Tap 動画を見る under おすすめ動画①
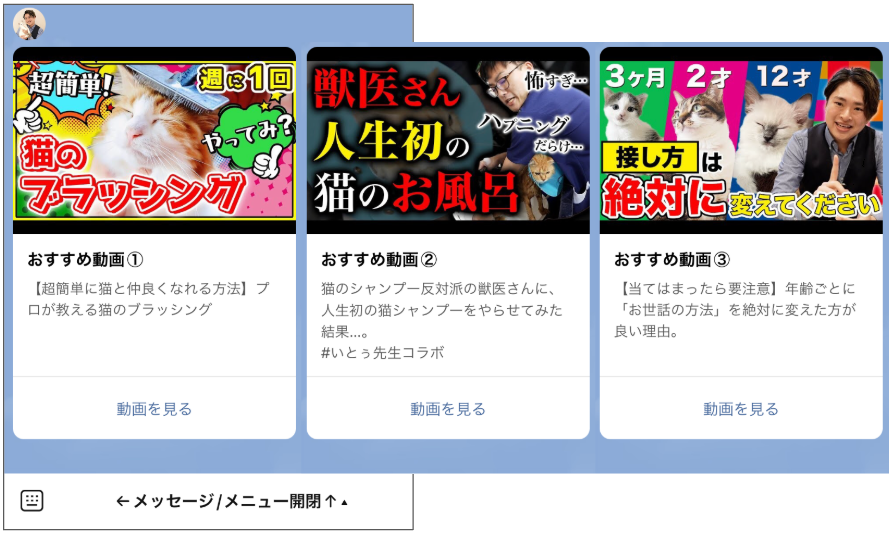Viewport: 889px width, 538px height. tap(154, 409)
